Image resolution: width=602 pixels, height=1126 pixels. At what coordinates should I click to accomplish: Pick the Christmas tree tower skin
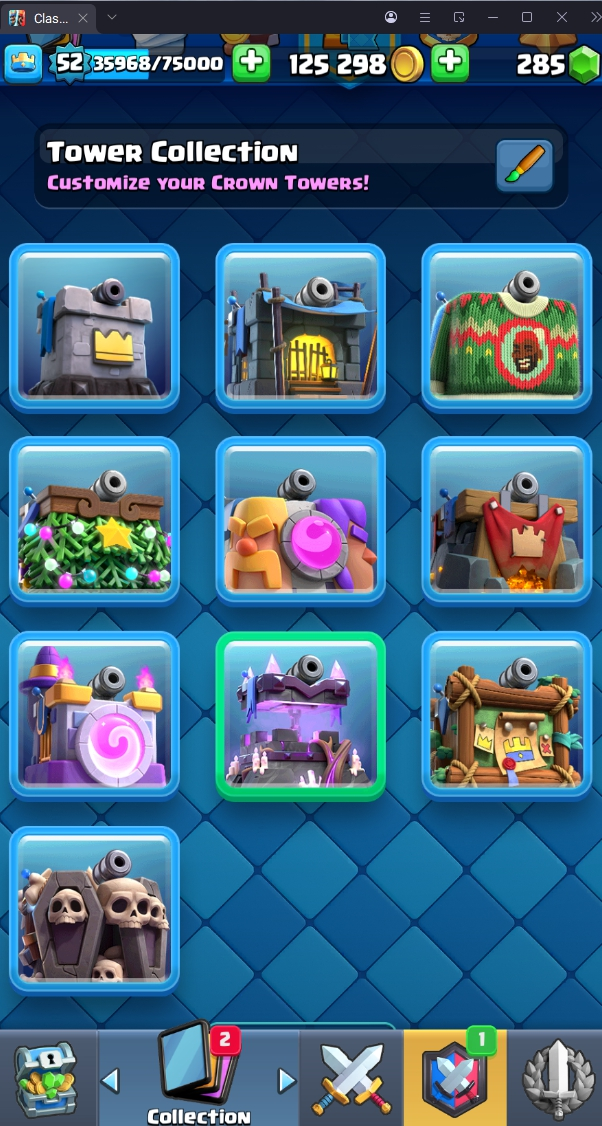[94, 520]
